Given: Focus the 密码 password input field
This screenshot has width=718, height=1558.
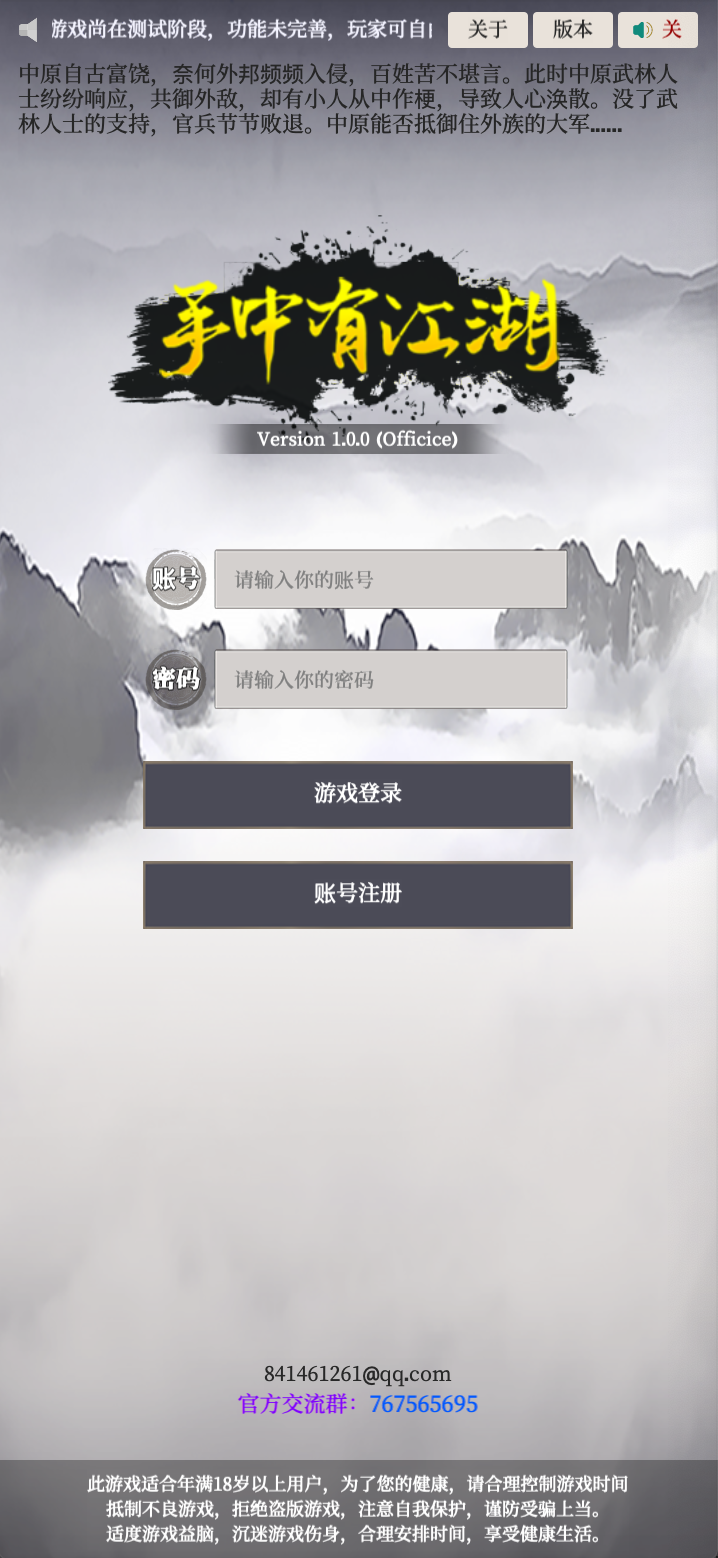Looking at the screenshot, I should (x=390, y=679).
